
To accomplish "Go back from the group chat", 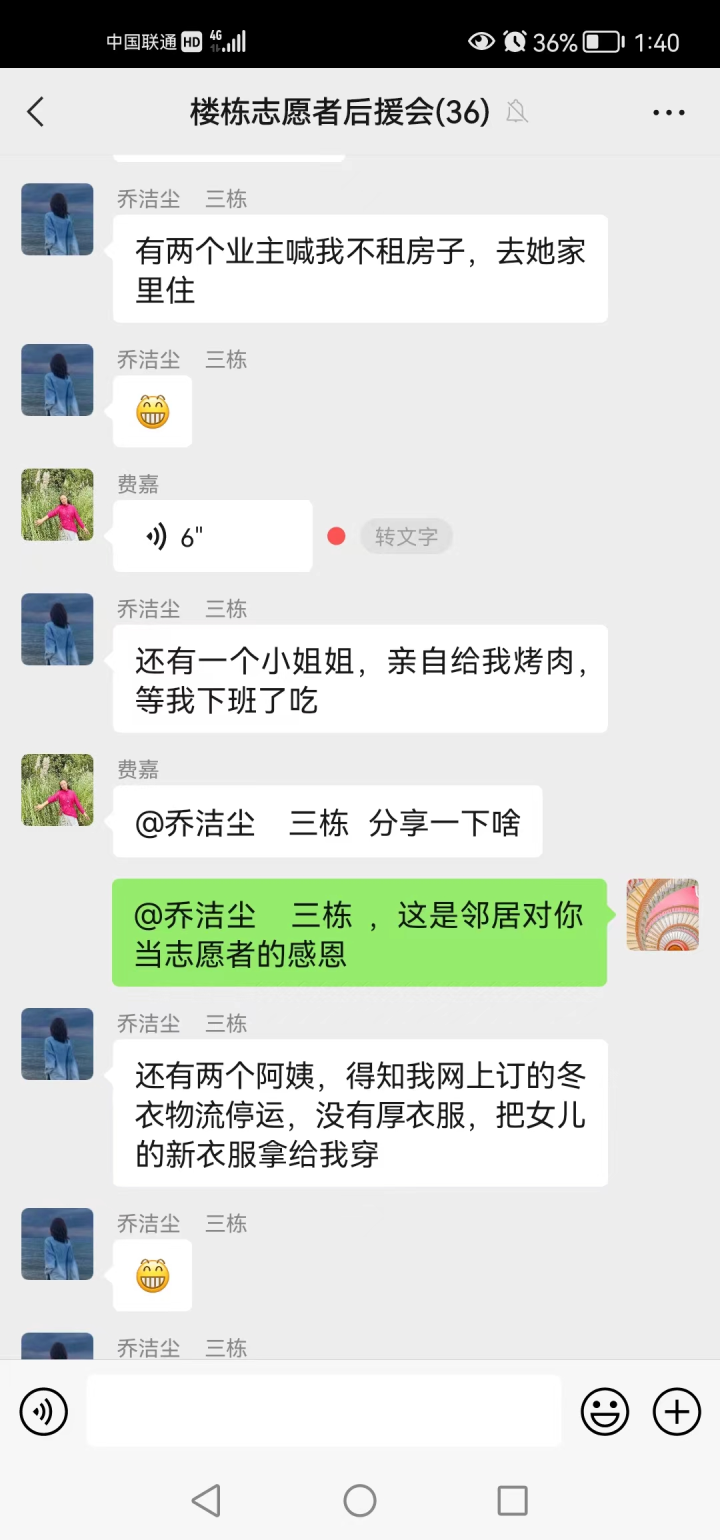I will (36, 112).
